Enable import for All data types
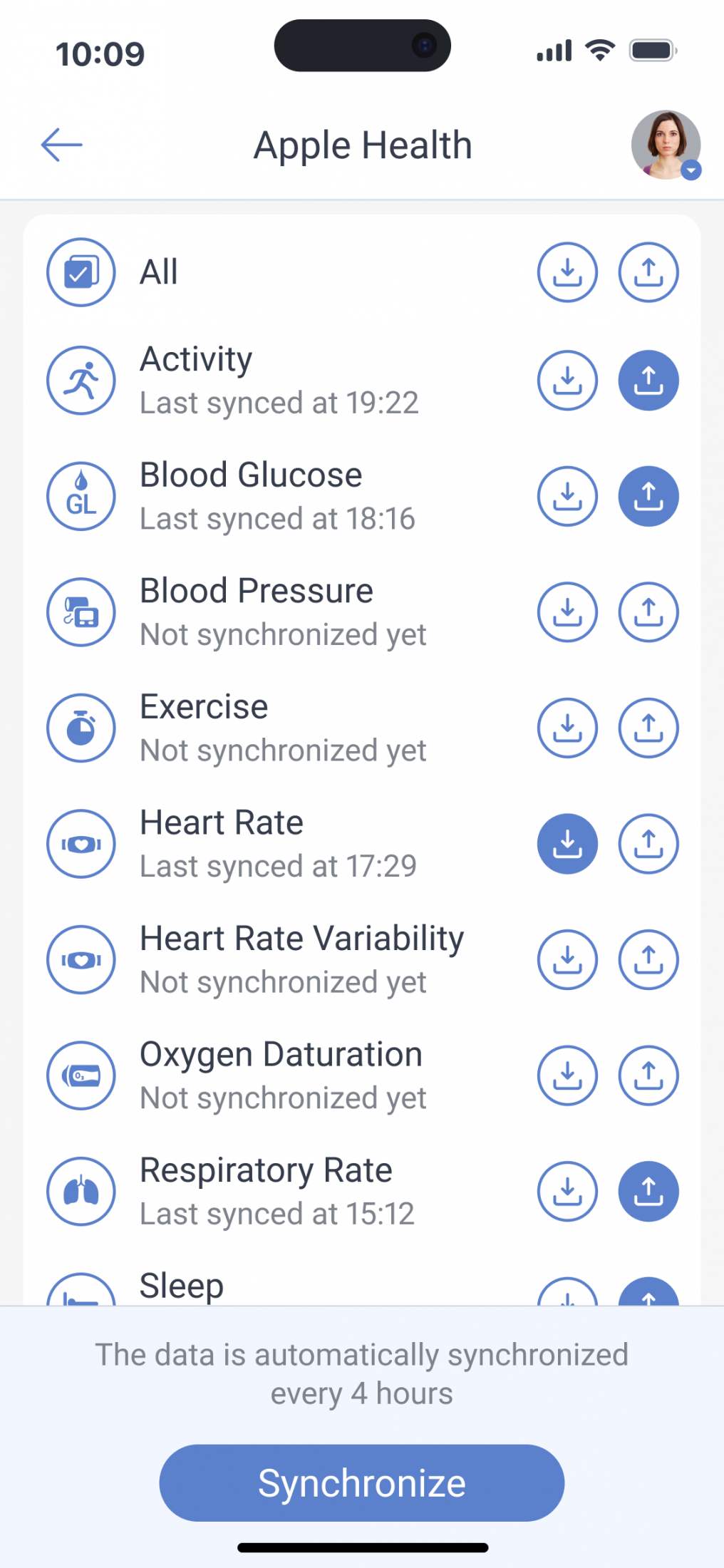The width and height of the screenshot is (724, 1568). click(567, 272)
